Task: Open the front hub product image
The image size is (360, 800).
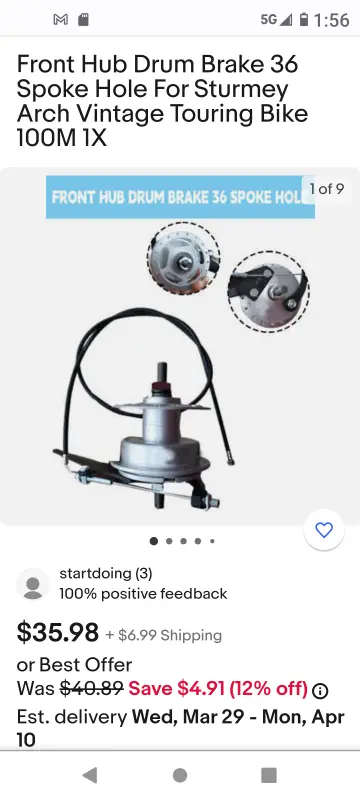Action: [180, 346]
